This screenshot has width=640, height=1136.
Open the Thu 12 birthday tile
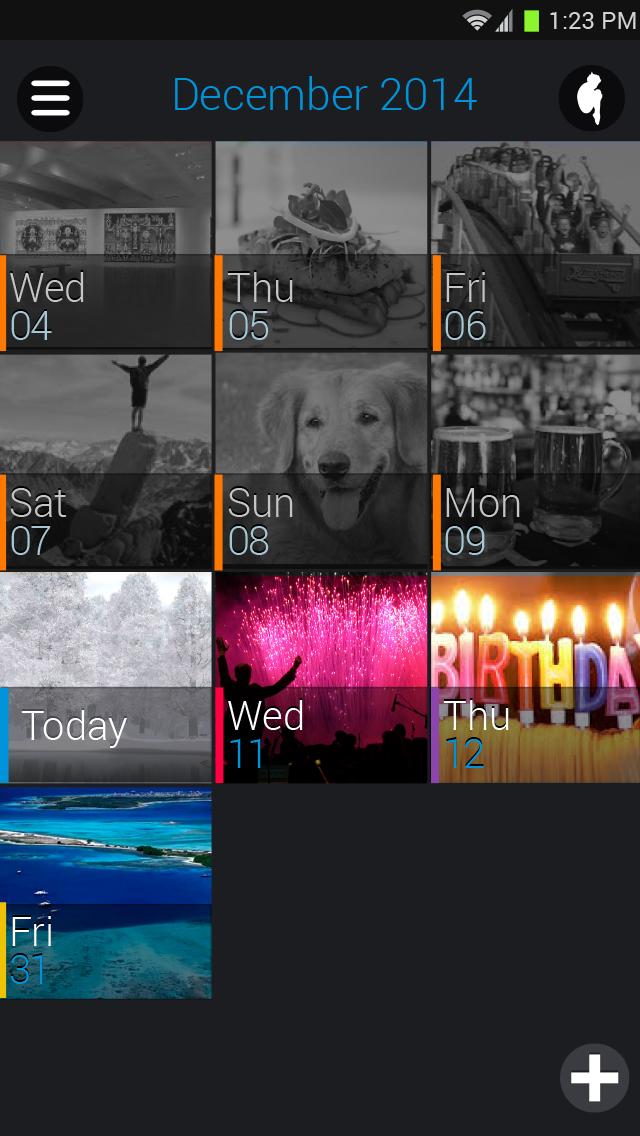point(535,677)
